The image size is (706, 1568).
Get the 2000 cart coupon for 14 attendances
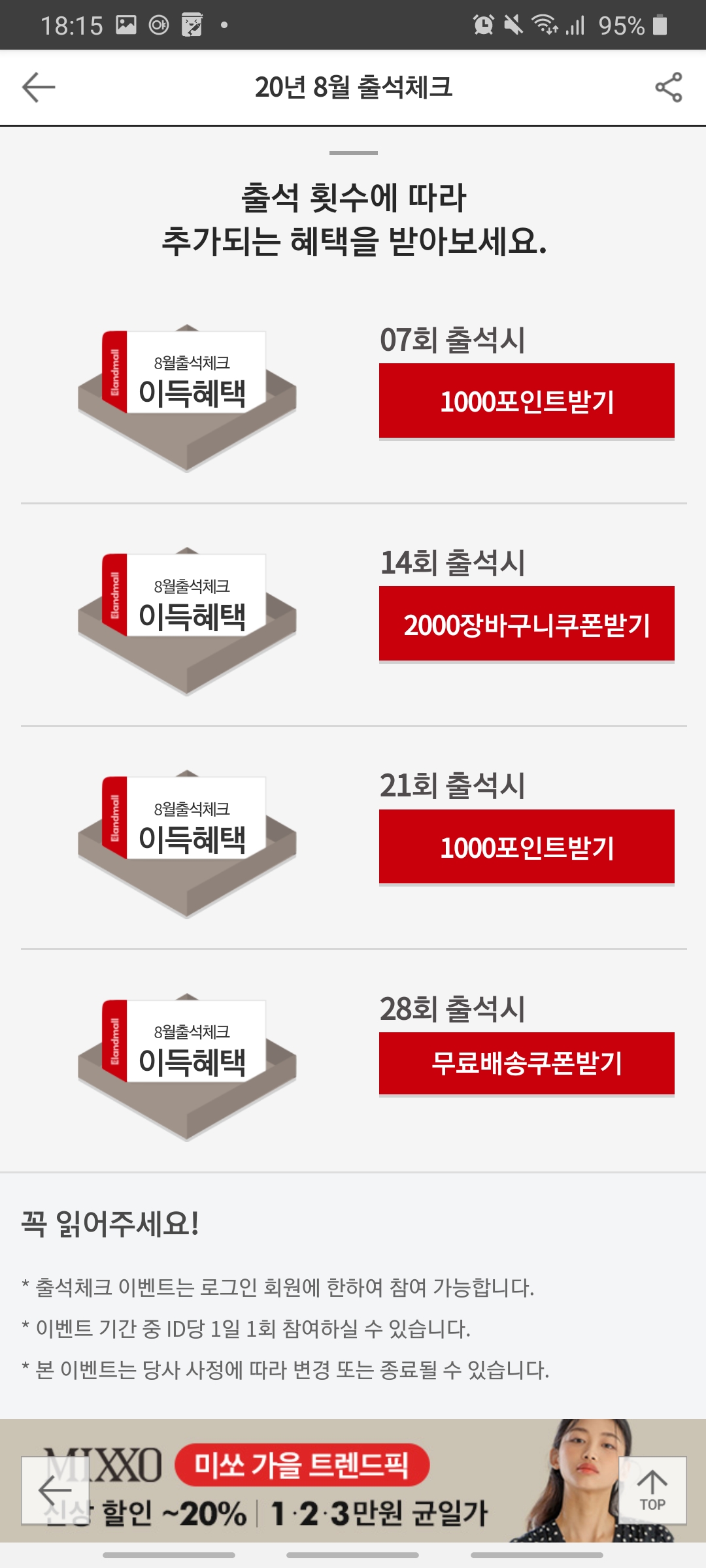pos(526,624)
